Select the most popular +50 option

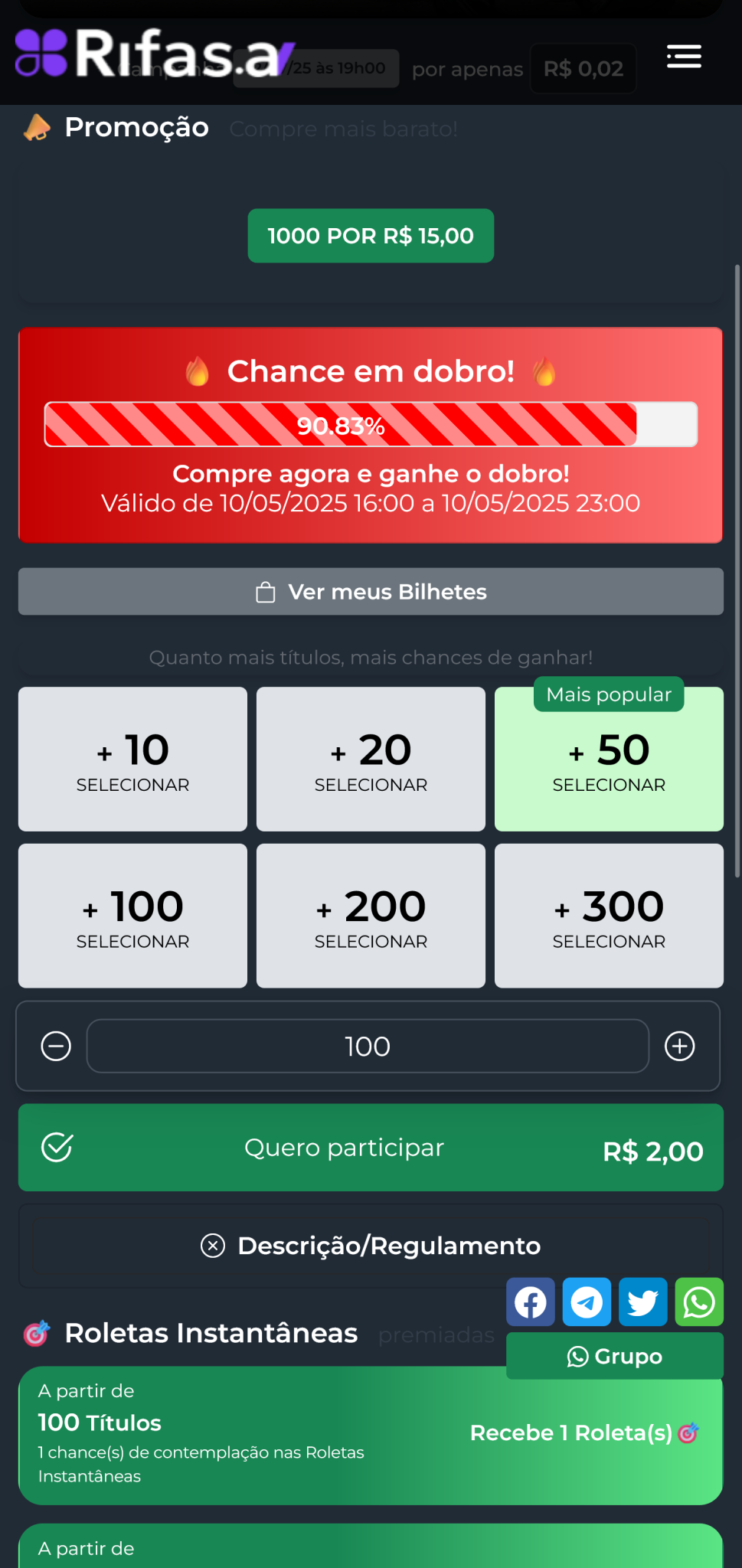click(x=609, y=759)
